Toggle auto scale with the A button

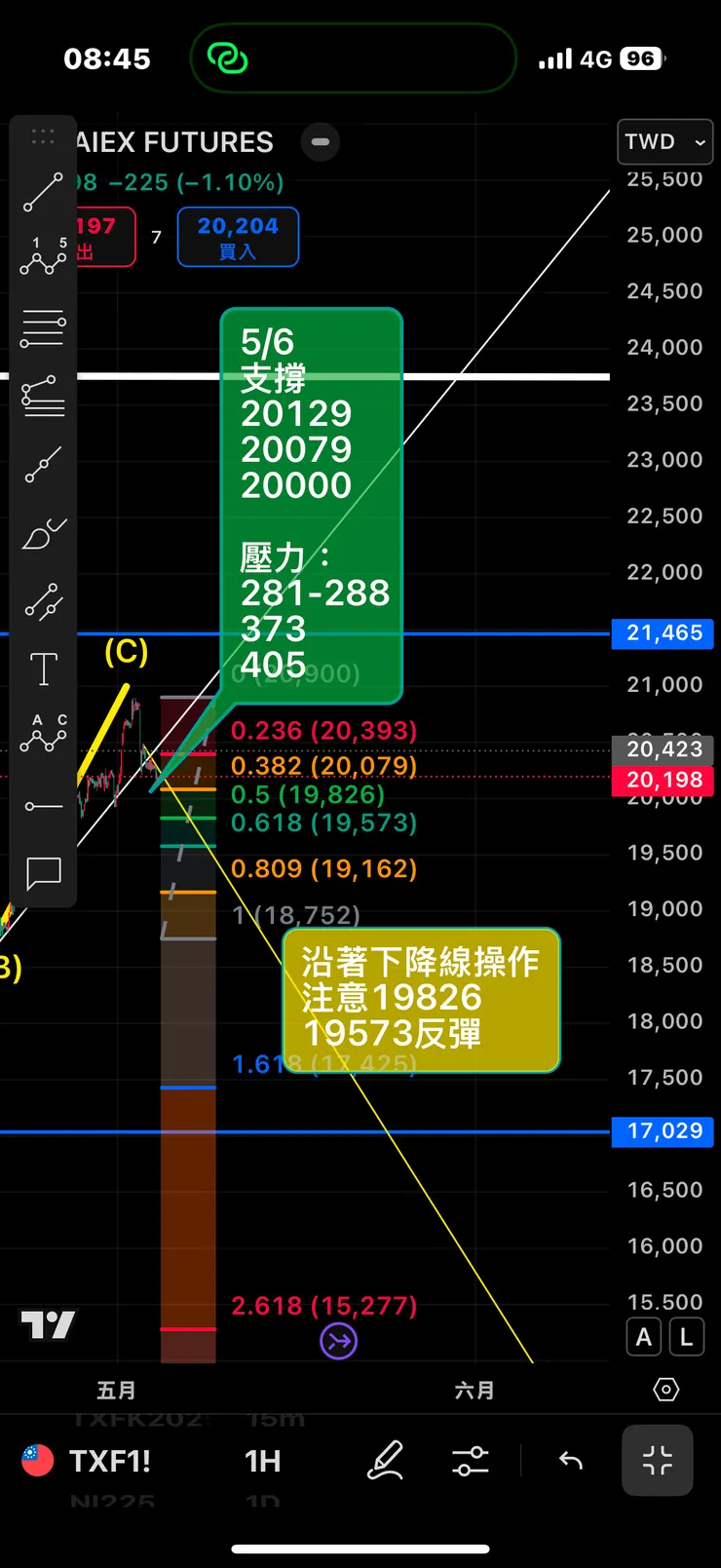coord(643,1337)
